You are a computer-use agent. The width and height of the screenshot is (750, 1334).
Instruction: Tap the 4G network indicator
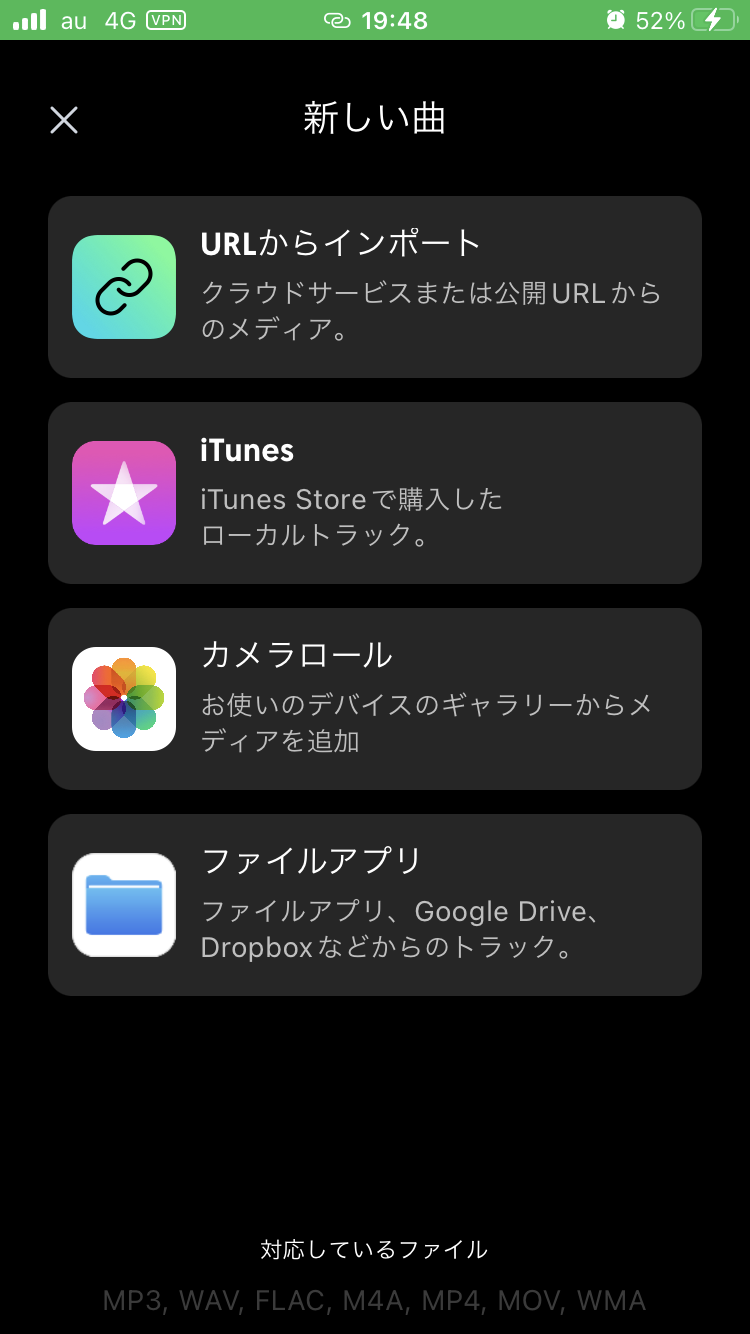click(x=118, y=19)
